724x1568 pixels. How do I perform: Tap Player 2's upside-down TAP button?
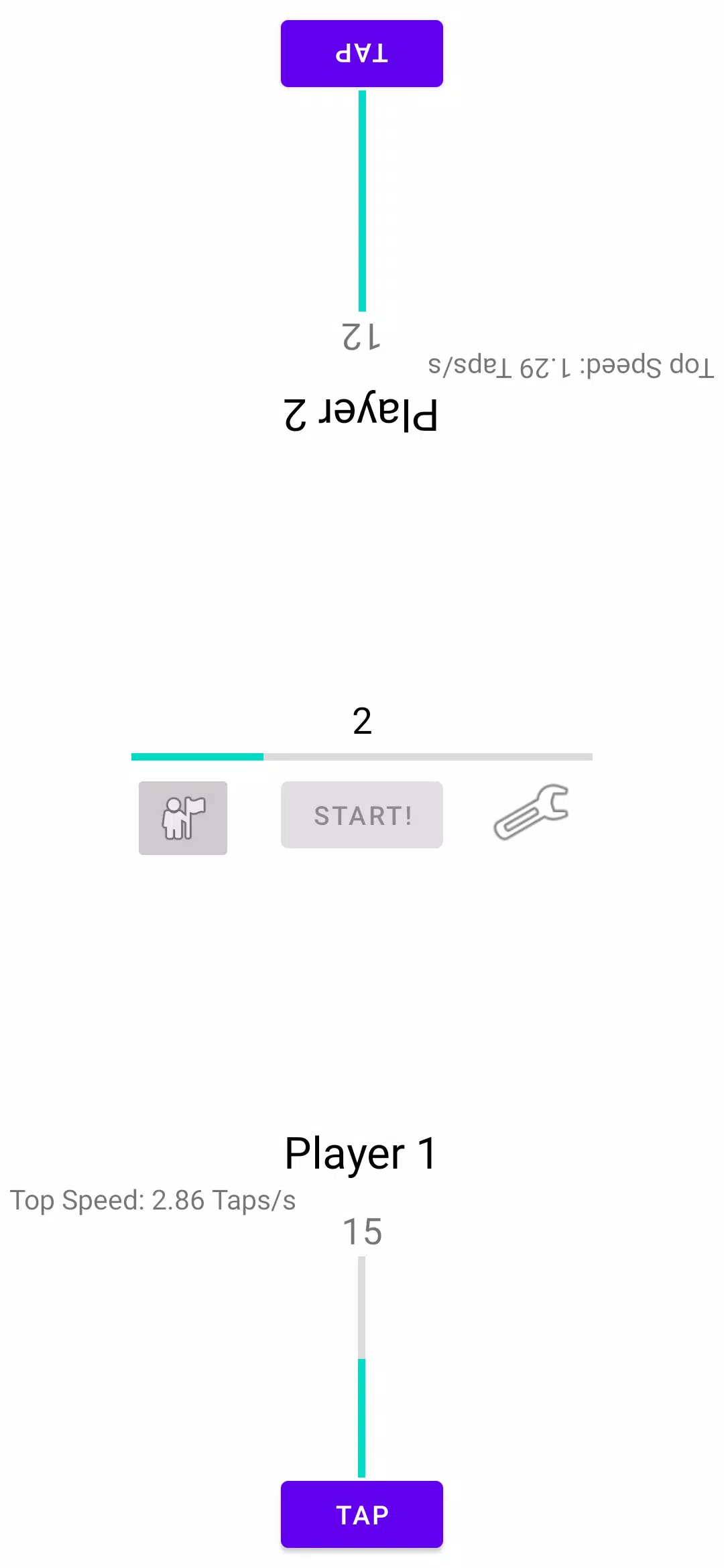coord(361,54)
